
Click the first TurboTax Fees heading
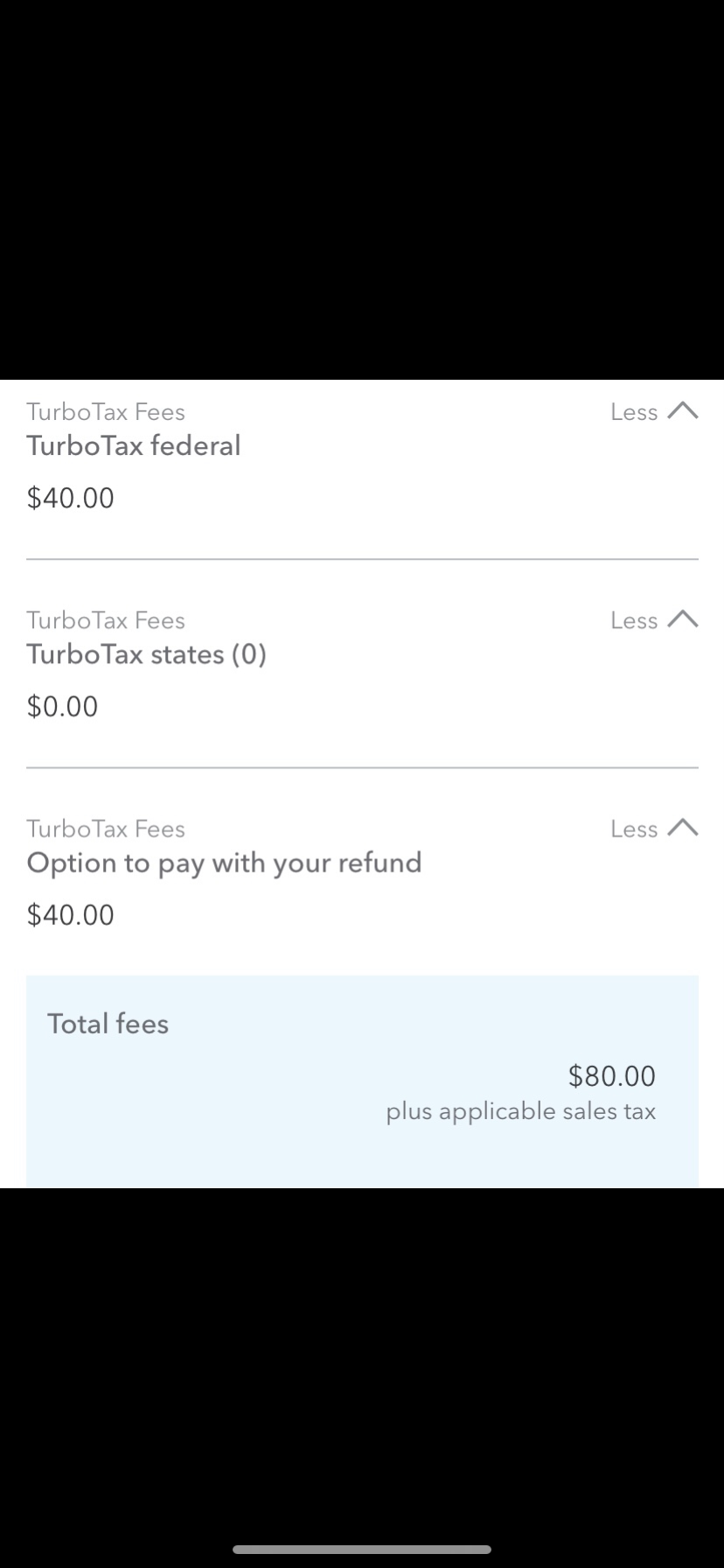pyautogui.click(x=105, y=411)
